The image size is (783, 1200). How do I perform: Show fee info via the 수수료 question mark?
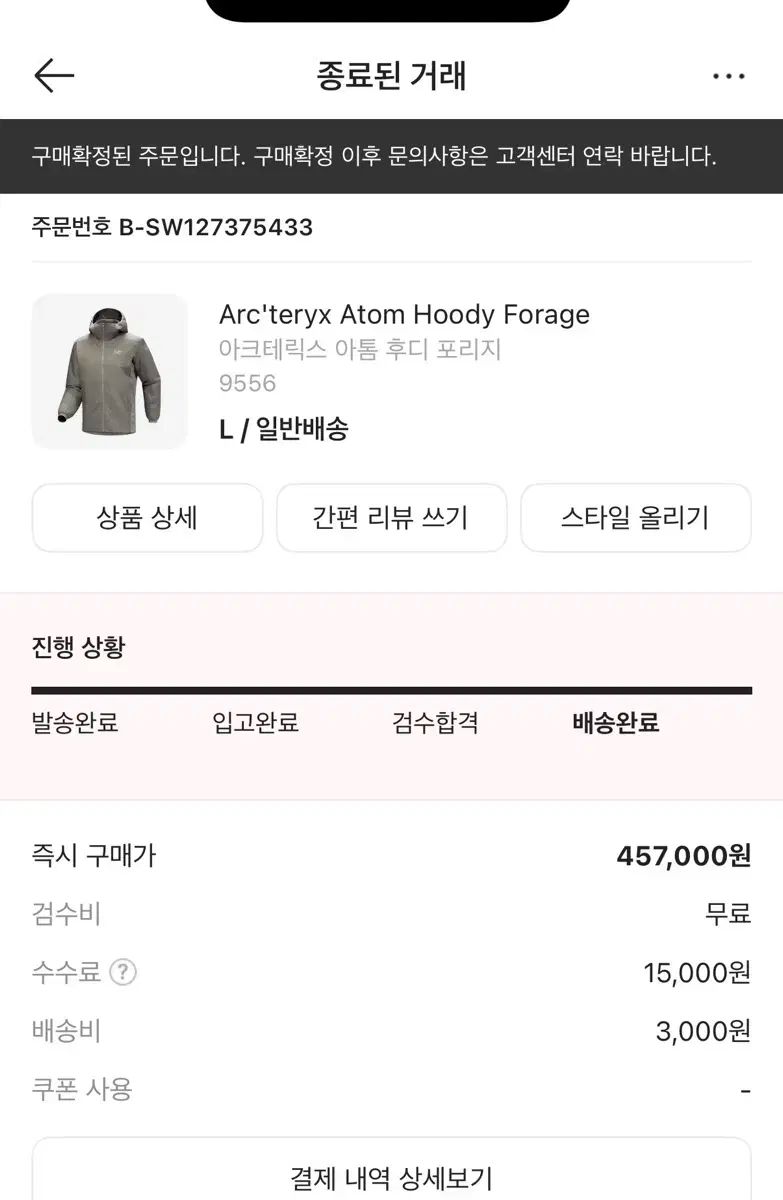123,972
